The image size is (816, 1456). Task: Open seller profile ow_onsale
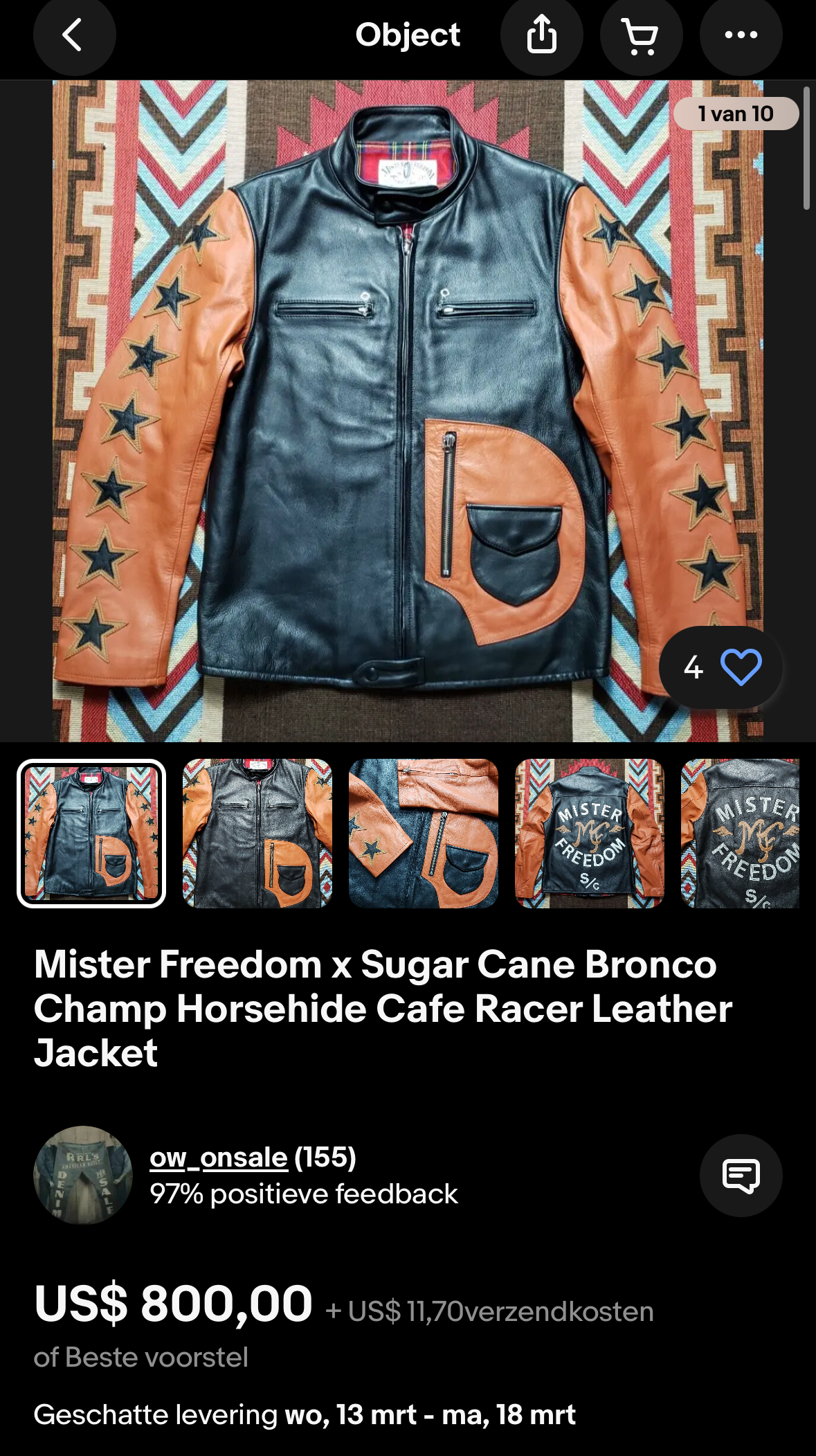coord(219,1158)
